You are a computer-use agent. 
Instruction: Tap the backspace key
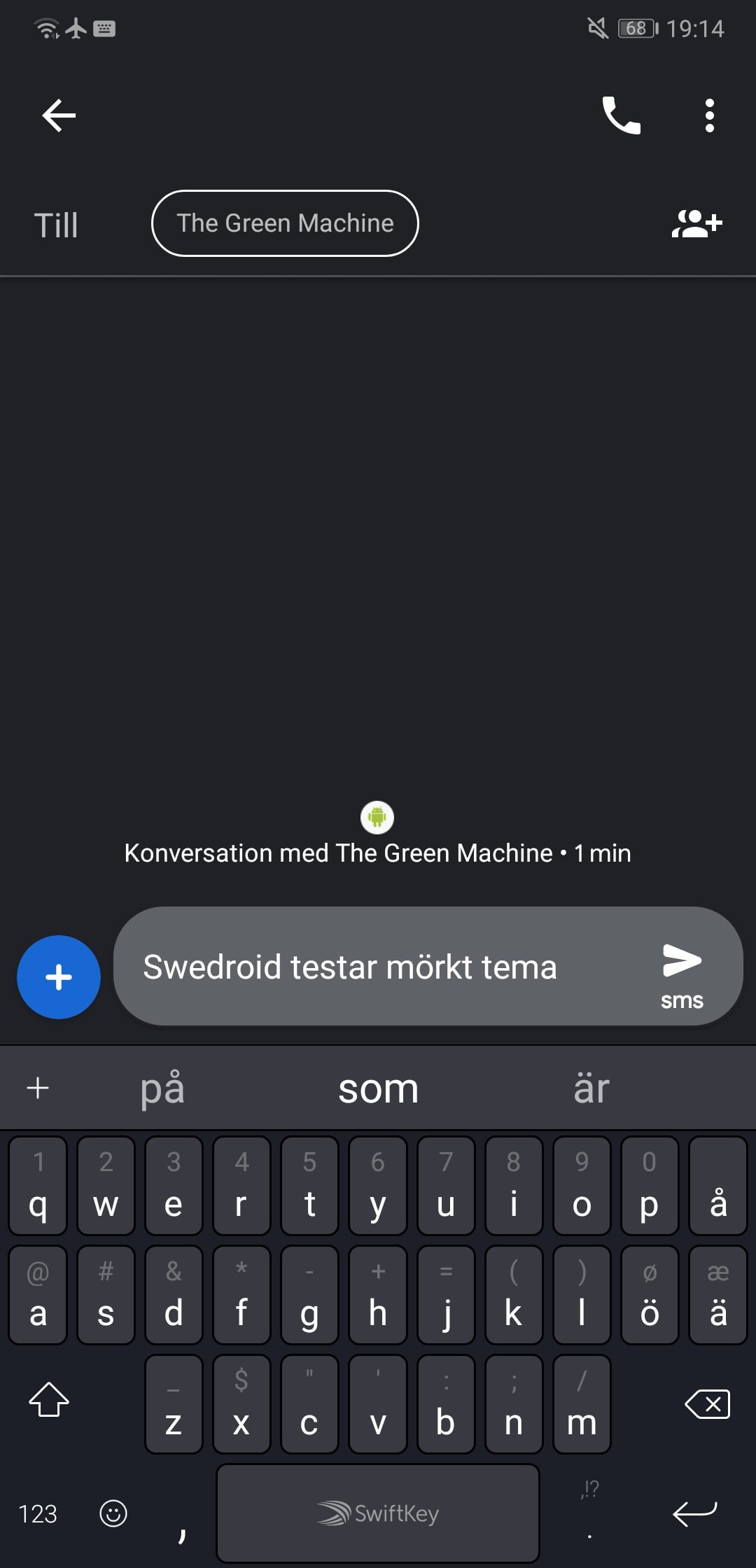(x=707, y=1404)
